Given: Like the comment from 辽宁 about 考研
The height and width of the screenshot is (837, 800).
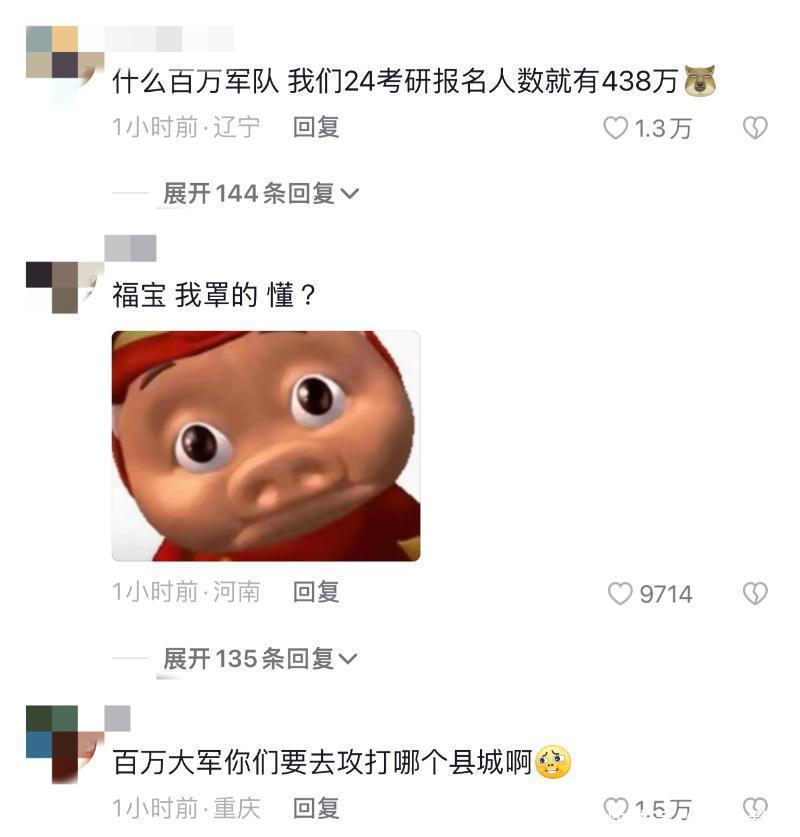Looking at the screenshot, I should pos(616,128).
